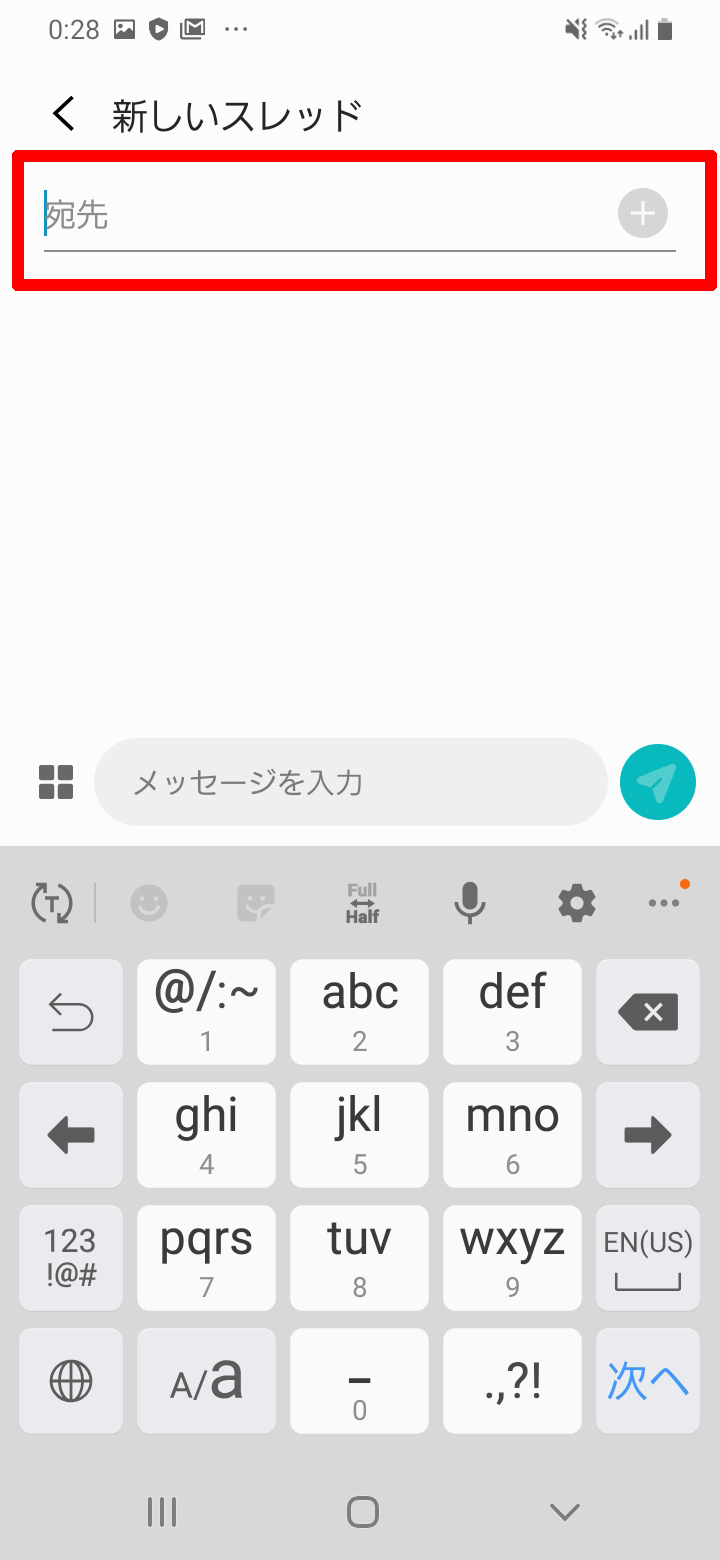Hide the keyboard with the down chevron
Screen dimensions: 720x1560
click(x=565, y=1512)
